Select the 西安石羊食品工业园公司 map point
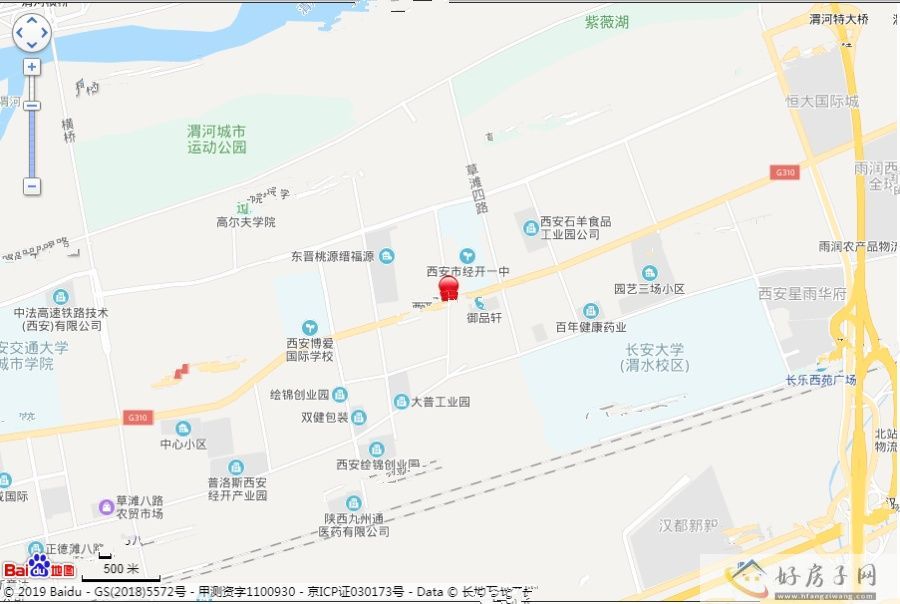 tap(530, 228)
